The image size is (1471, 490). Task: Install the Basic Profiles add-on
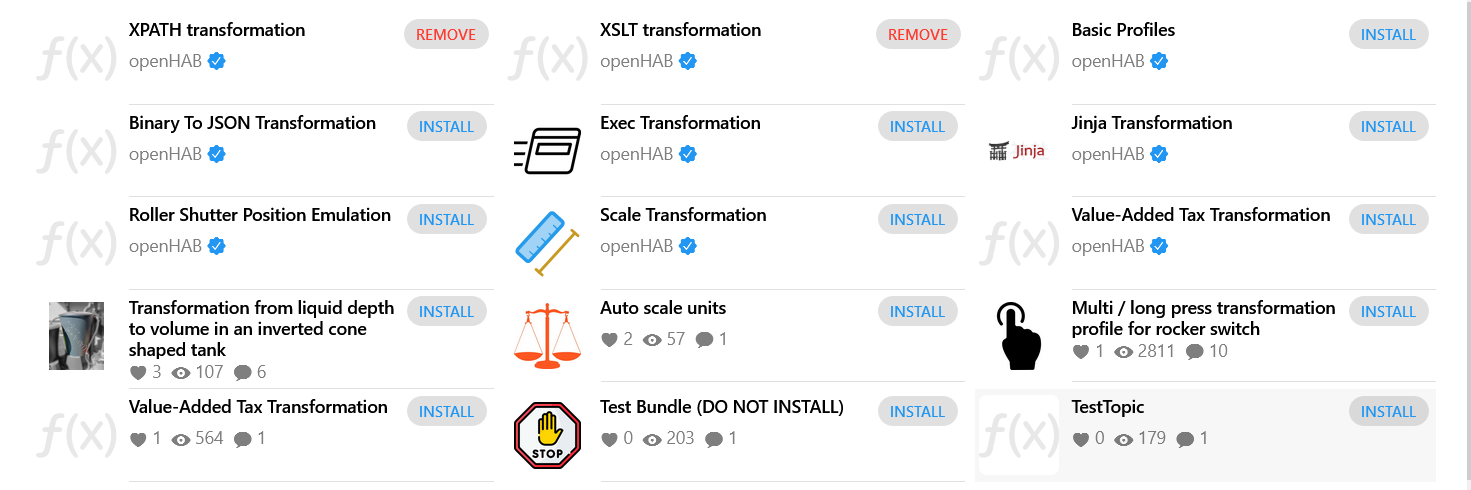tap(1388, 34)
